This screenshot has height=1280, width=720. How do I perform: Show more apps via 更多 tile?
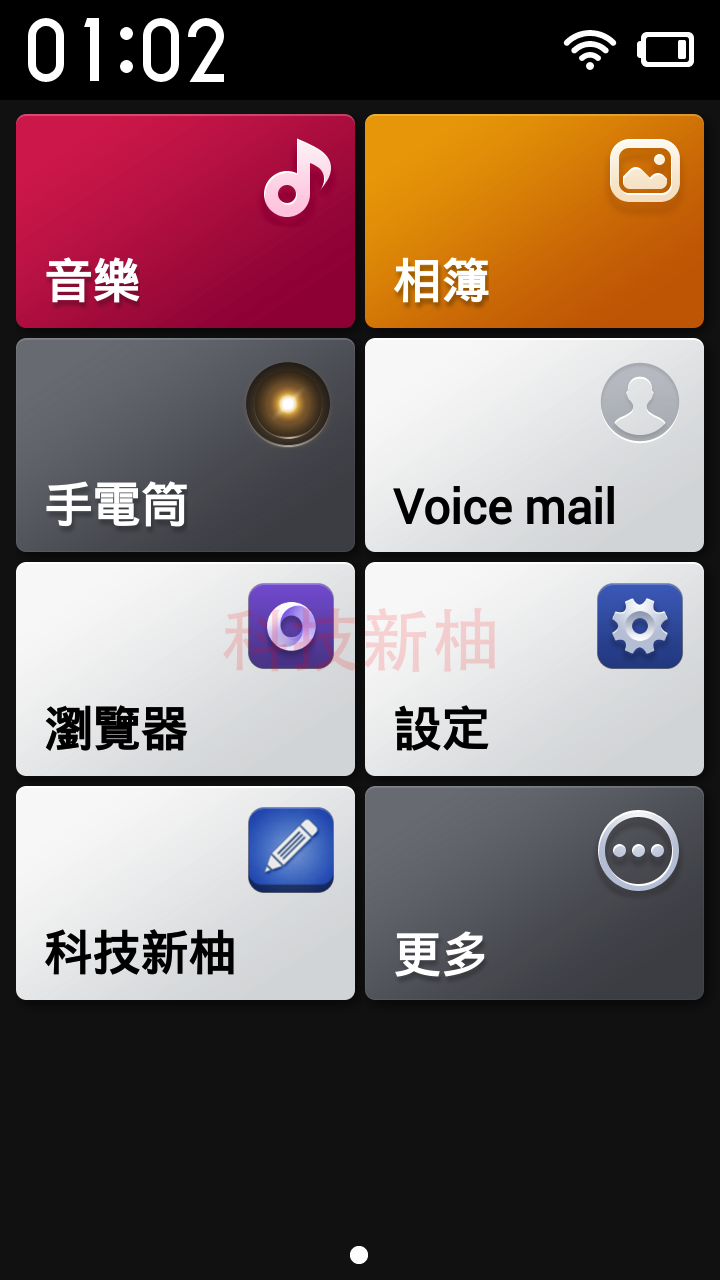pyautogui.click(x=534, y=893)
